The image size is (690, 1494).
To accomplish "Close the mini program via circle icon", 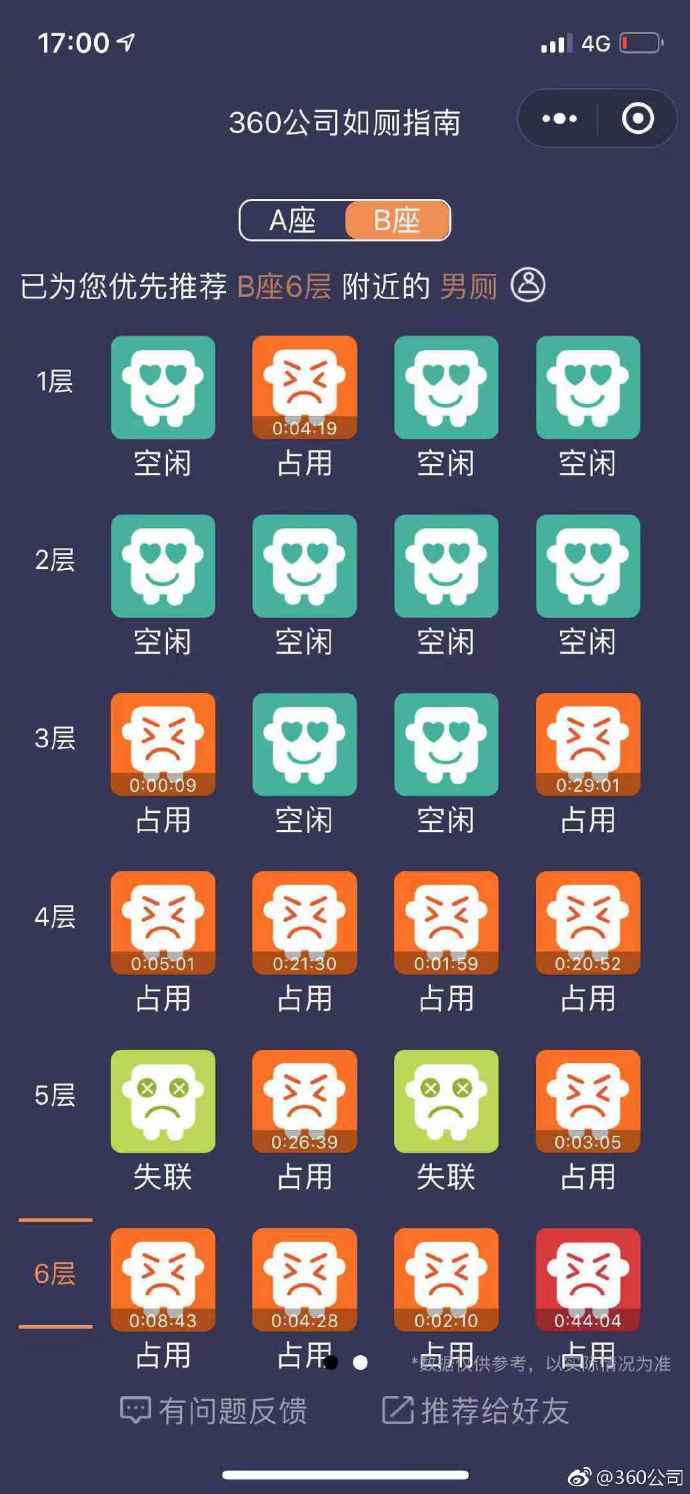I will pos(637,119).
